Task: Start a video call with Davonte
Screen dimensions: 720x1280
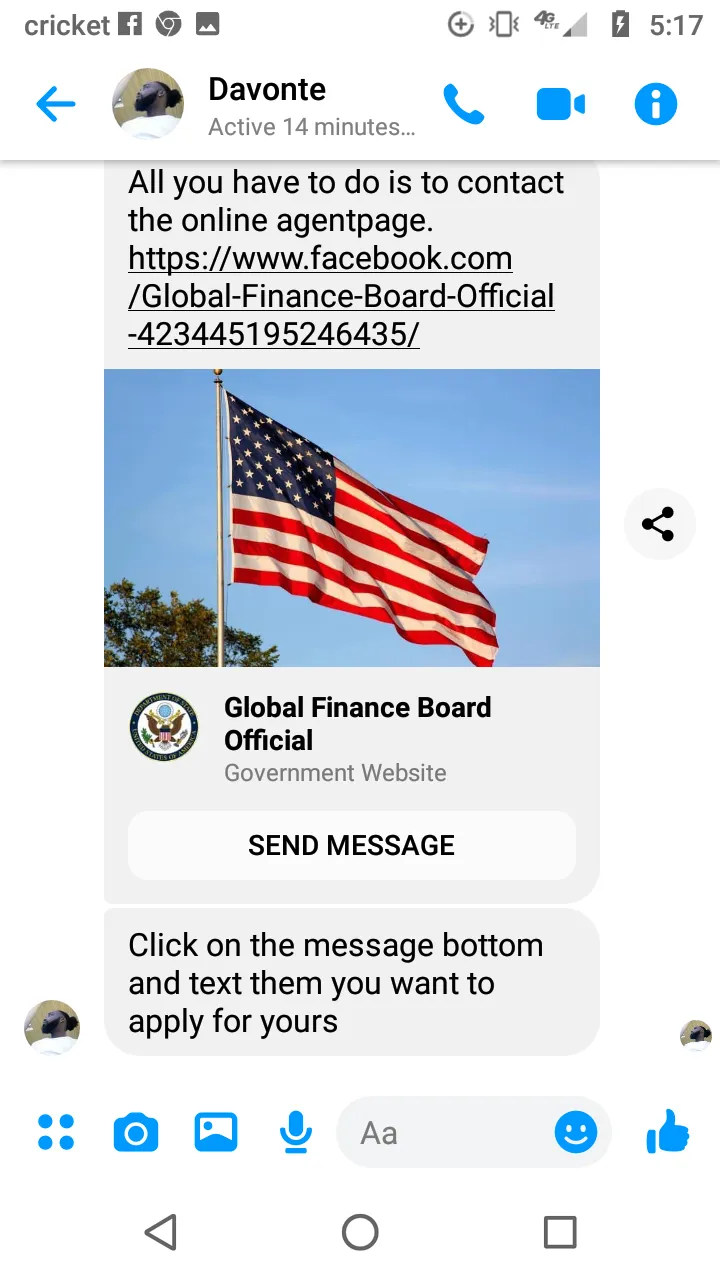Action: (560, 104)
